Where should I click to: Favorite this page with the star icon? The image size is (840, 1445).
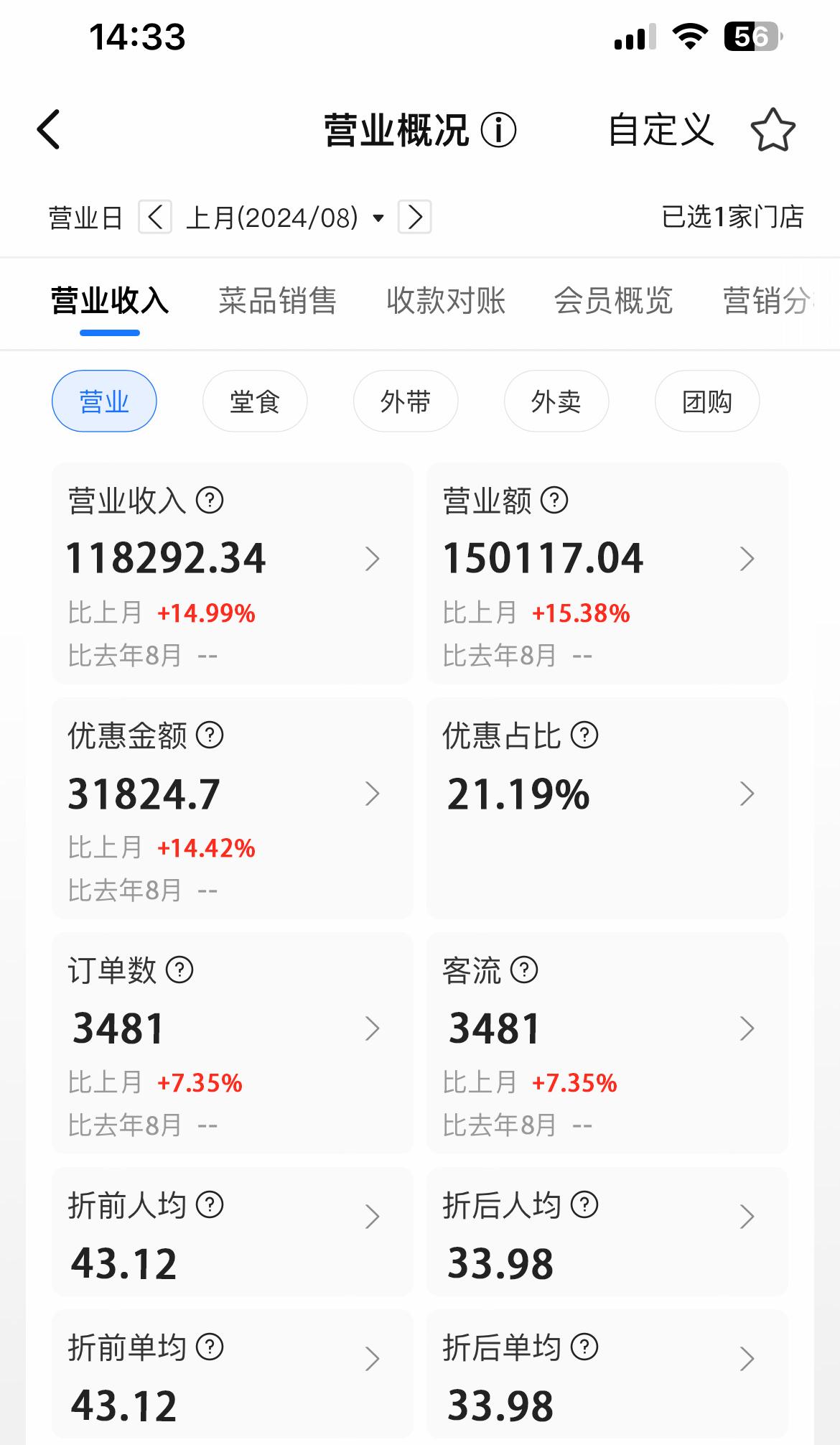pyautogui.click(x=773, y=131)
